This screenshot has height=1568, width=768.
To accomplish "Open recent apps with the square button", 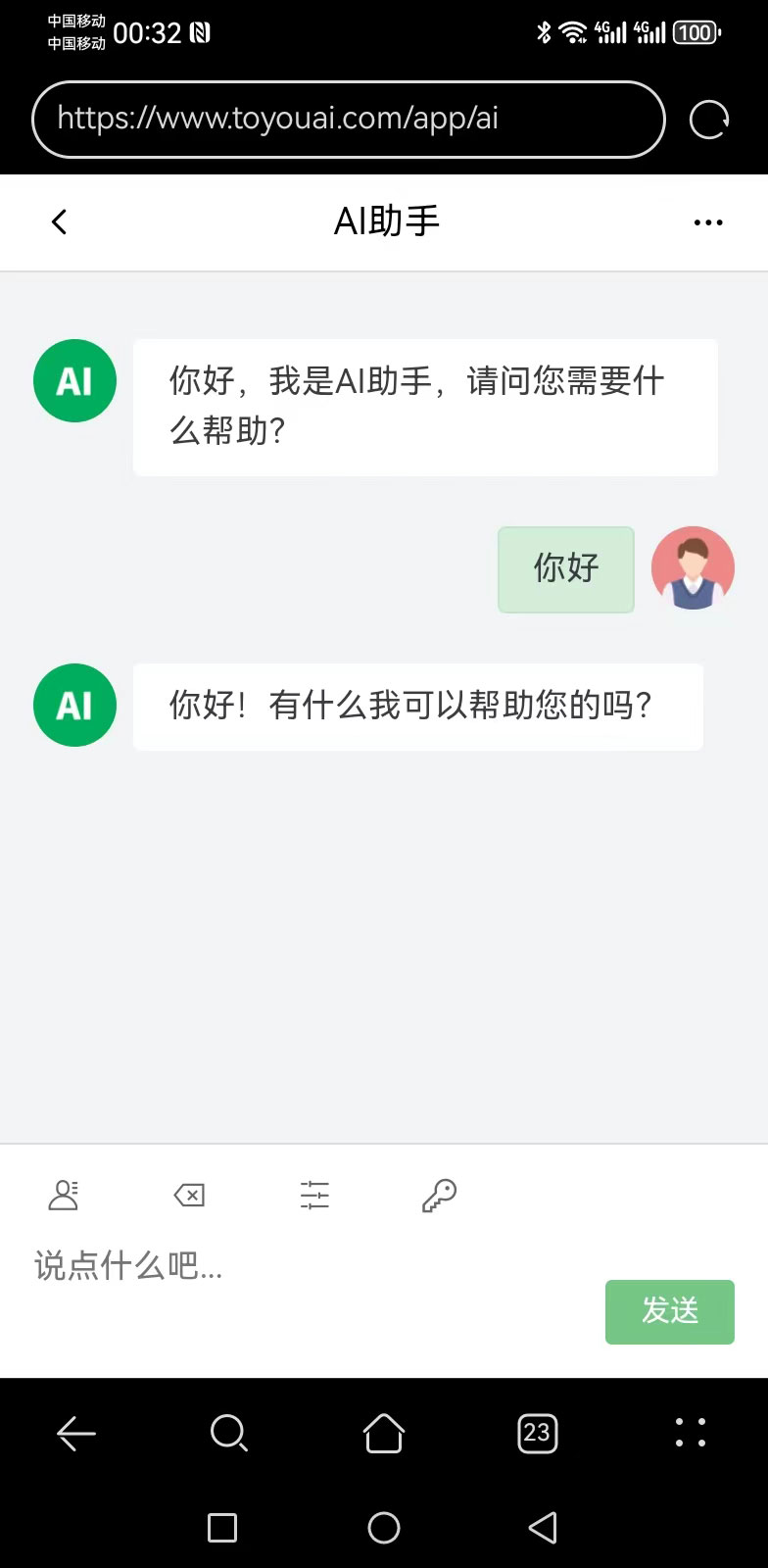I will coord(222,1527).
